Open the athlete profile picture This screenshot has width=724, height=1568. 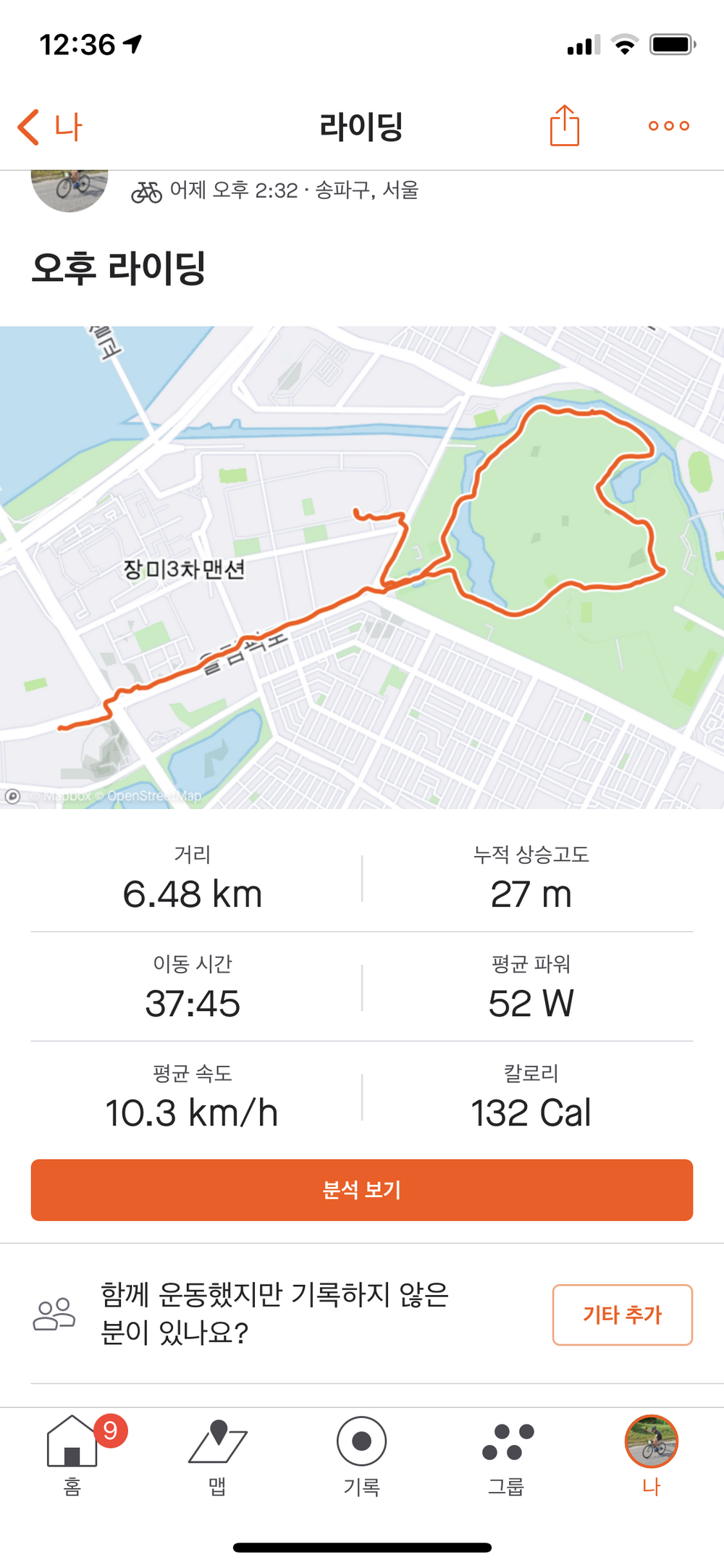70,190
